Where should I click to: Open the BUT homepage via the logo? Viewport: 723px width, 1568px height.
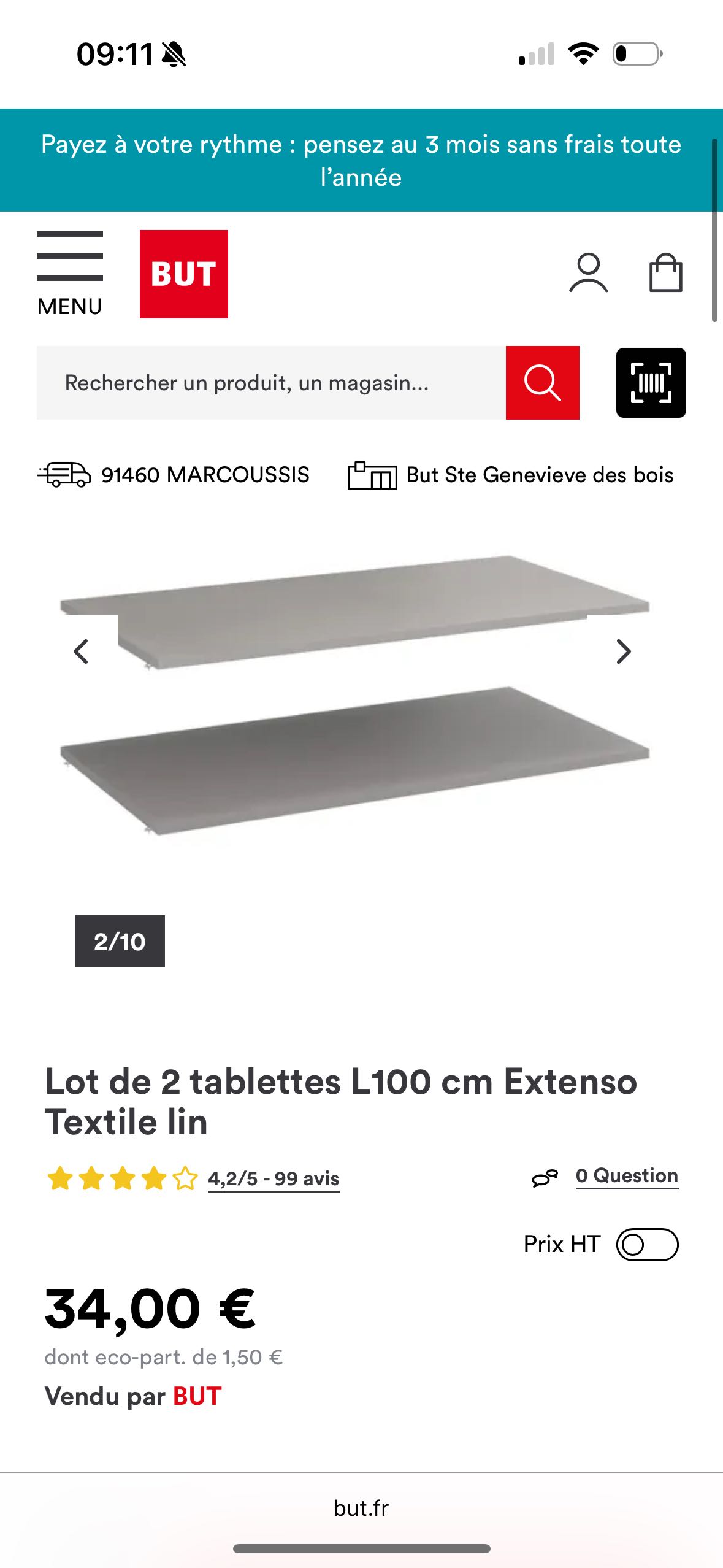(185, 274)
